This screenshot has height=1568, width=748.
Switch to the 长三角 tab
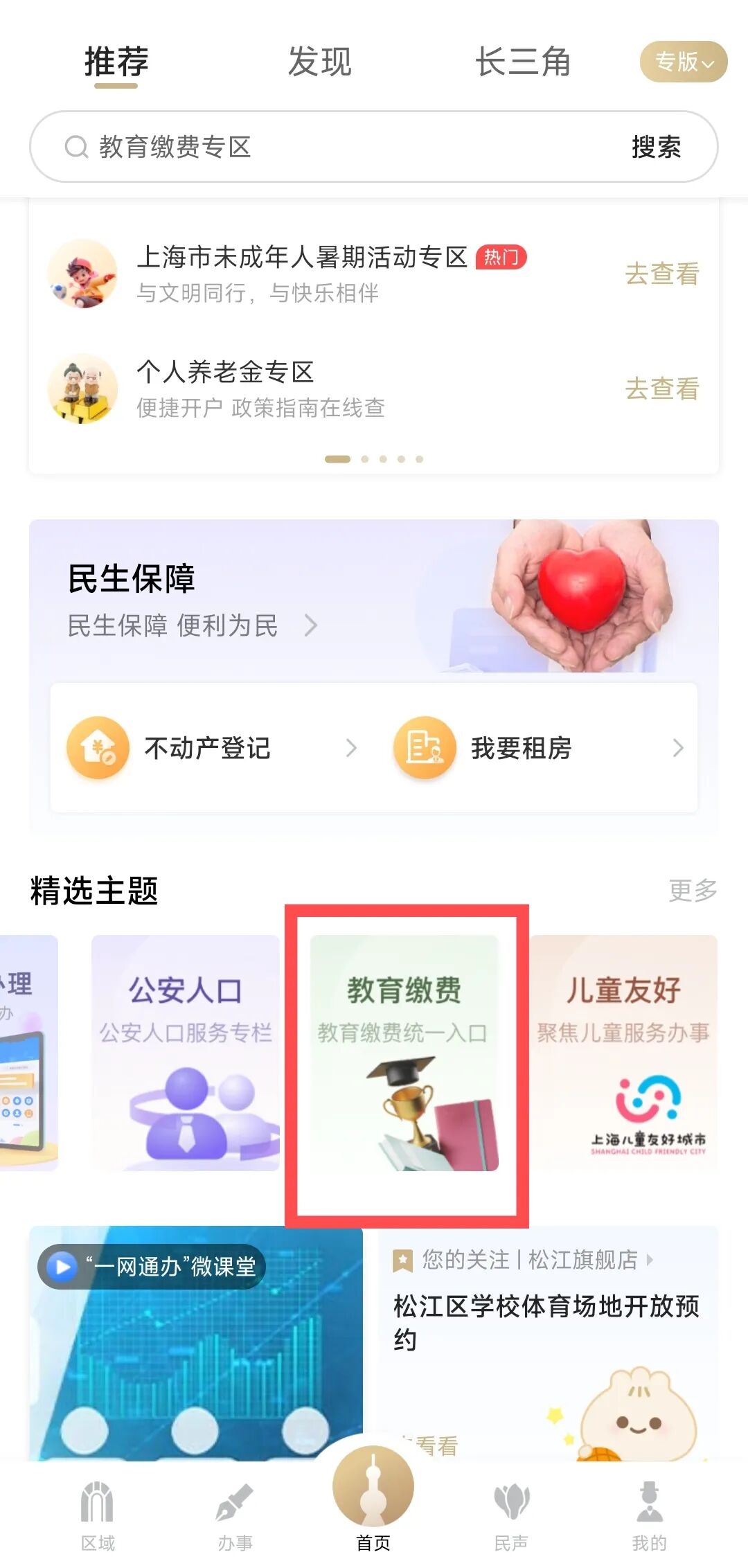pyautogui.click(x=523, y=62)
